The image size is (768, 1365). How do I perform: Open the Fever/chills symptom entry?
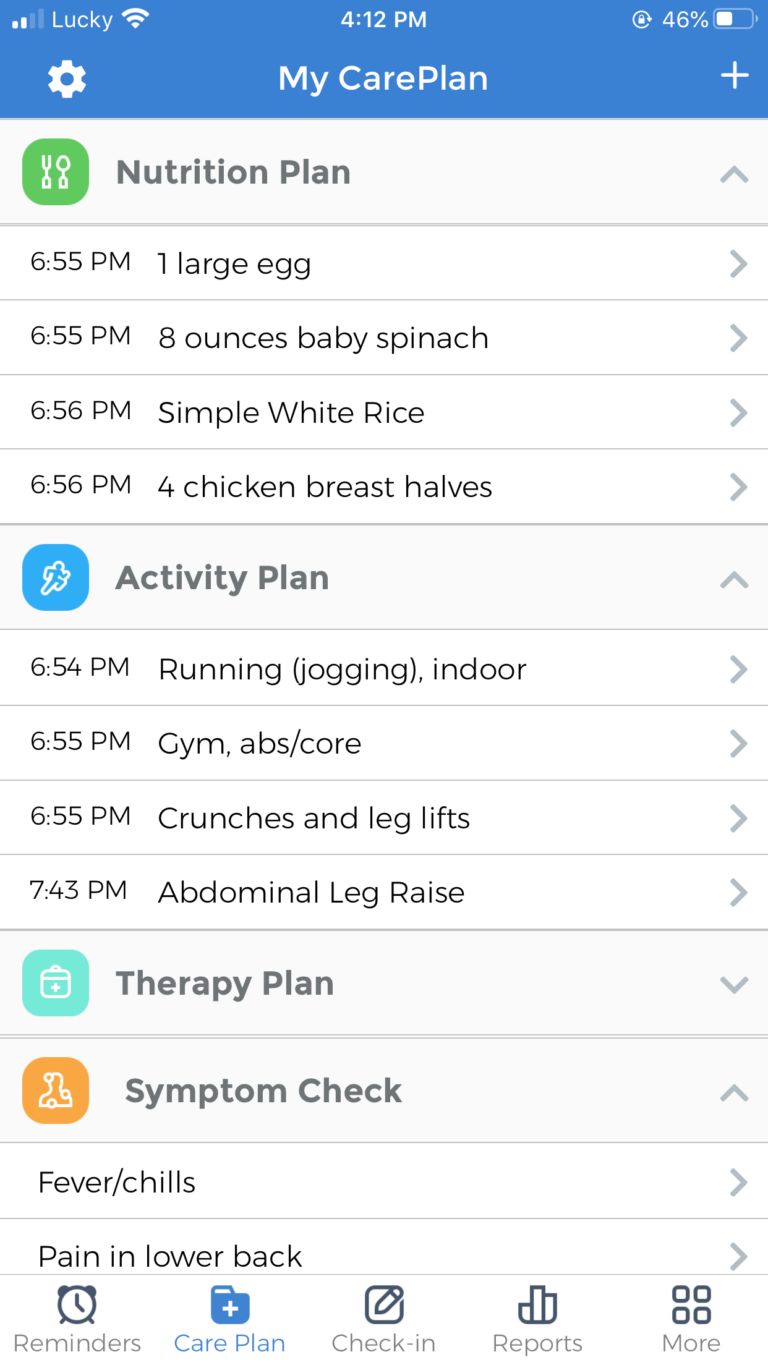coord(384,1181)
